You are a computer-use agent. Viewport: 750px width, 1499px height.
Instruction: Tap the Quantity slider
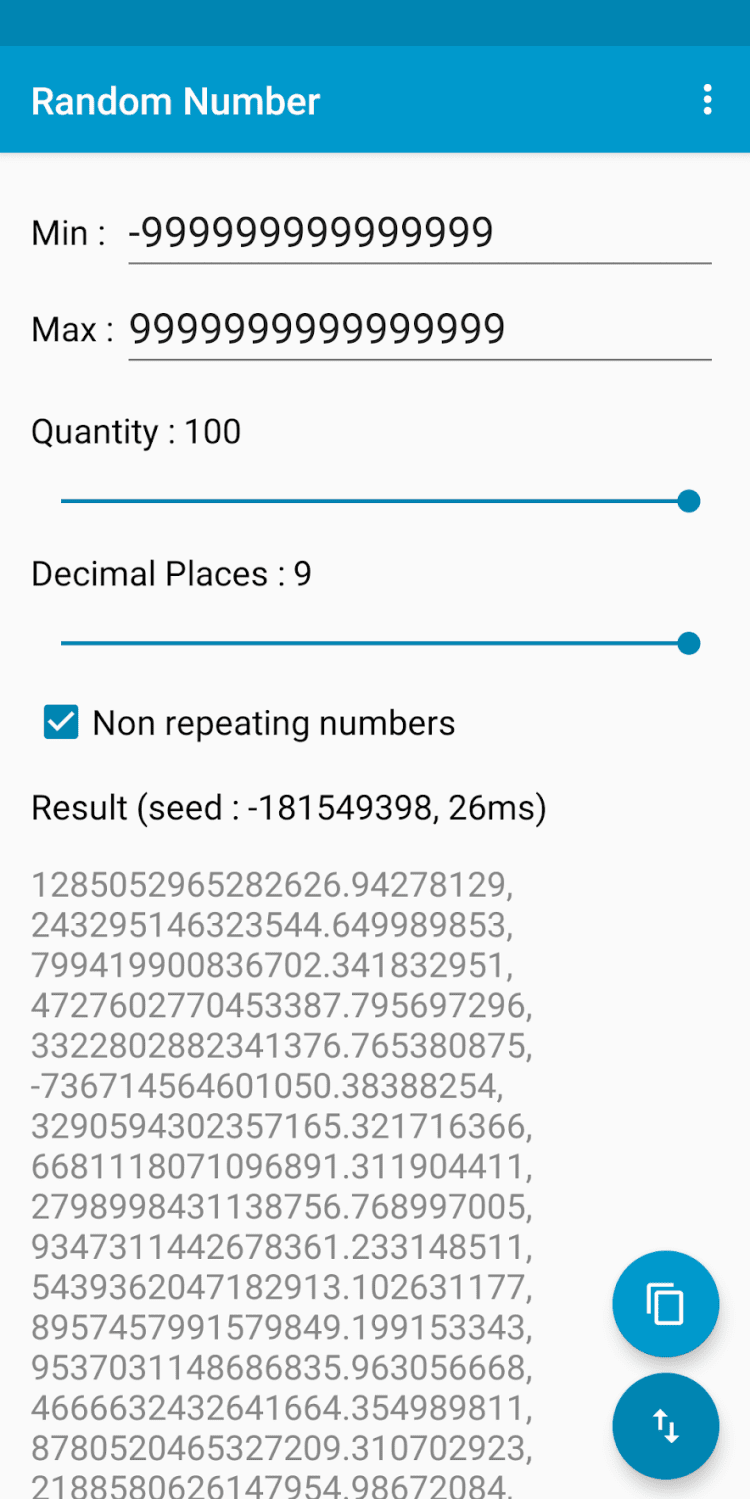tap(375, 501)
